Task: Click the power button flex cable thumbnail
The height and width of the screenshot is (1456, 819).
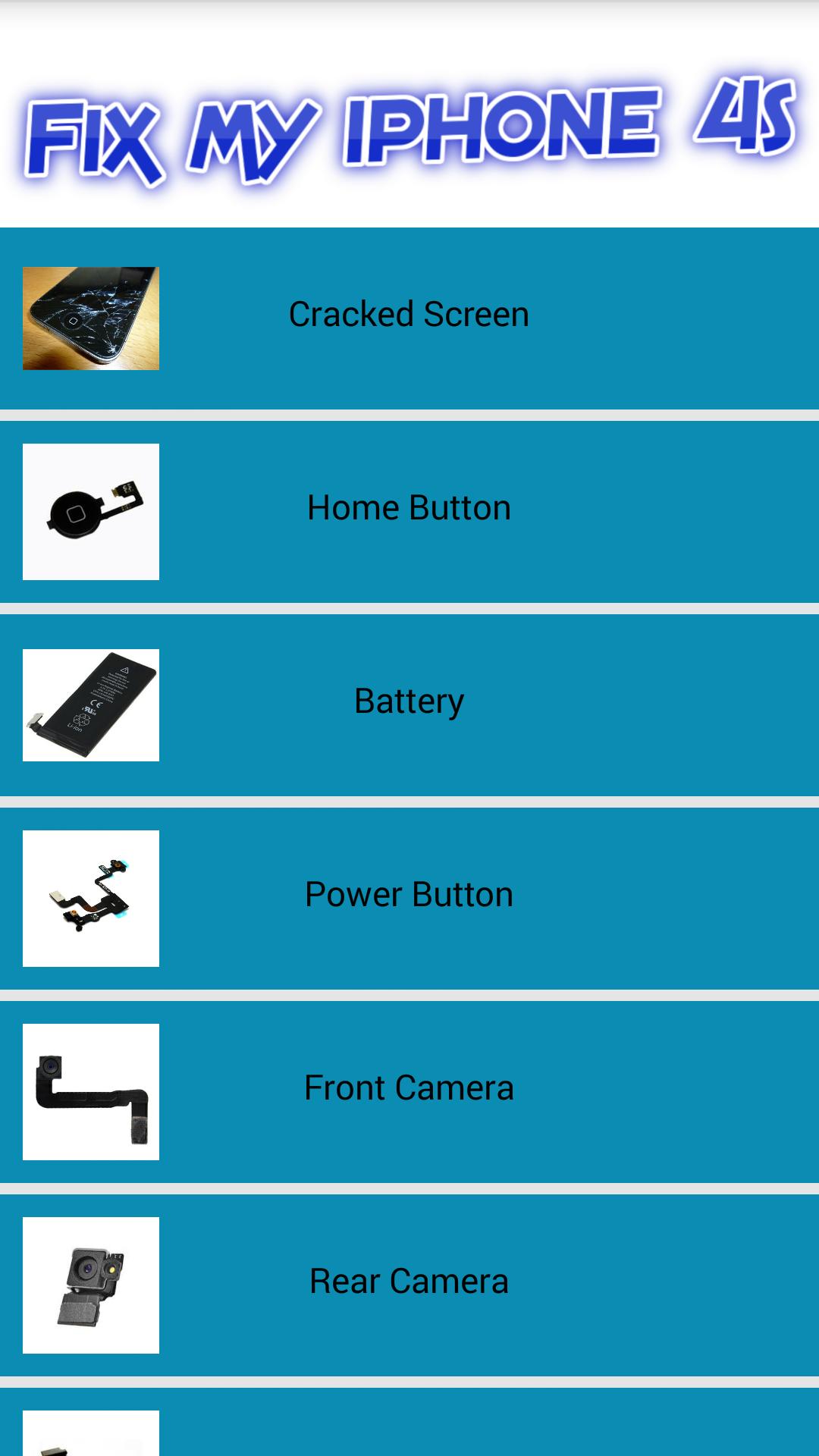Action: click(90, 897)
